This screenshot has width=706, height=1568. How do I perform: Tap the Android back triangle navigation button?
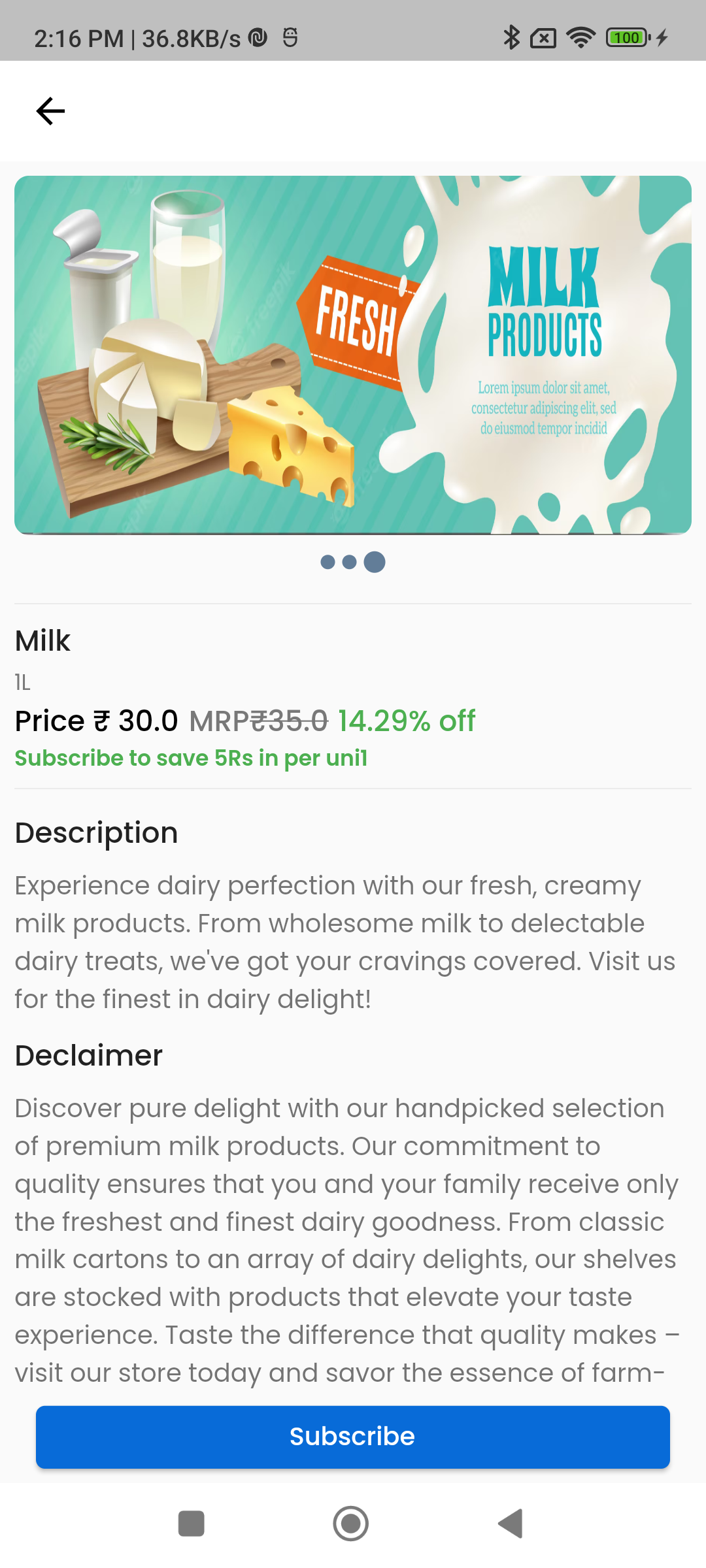(511, 1523)
